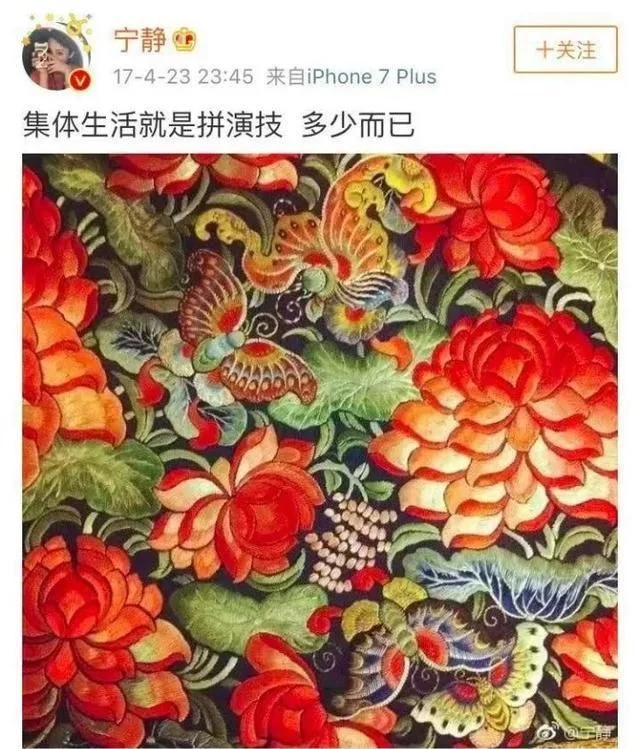View the embroidered flower photo full-screen

point(320,450)
